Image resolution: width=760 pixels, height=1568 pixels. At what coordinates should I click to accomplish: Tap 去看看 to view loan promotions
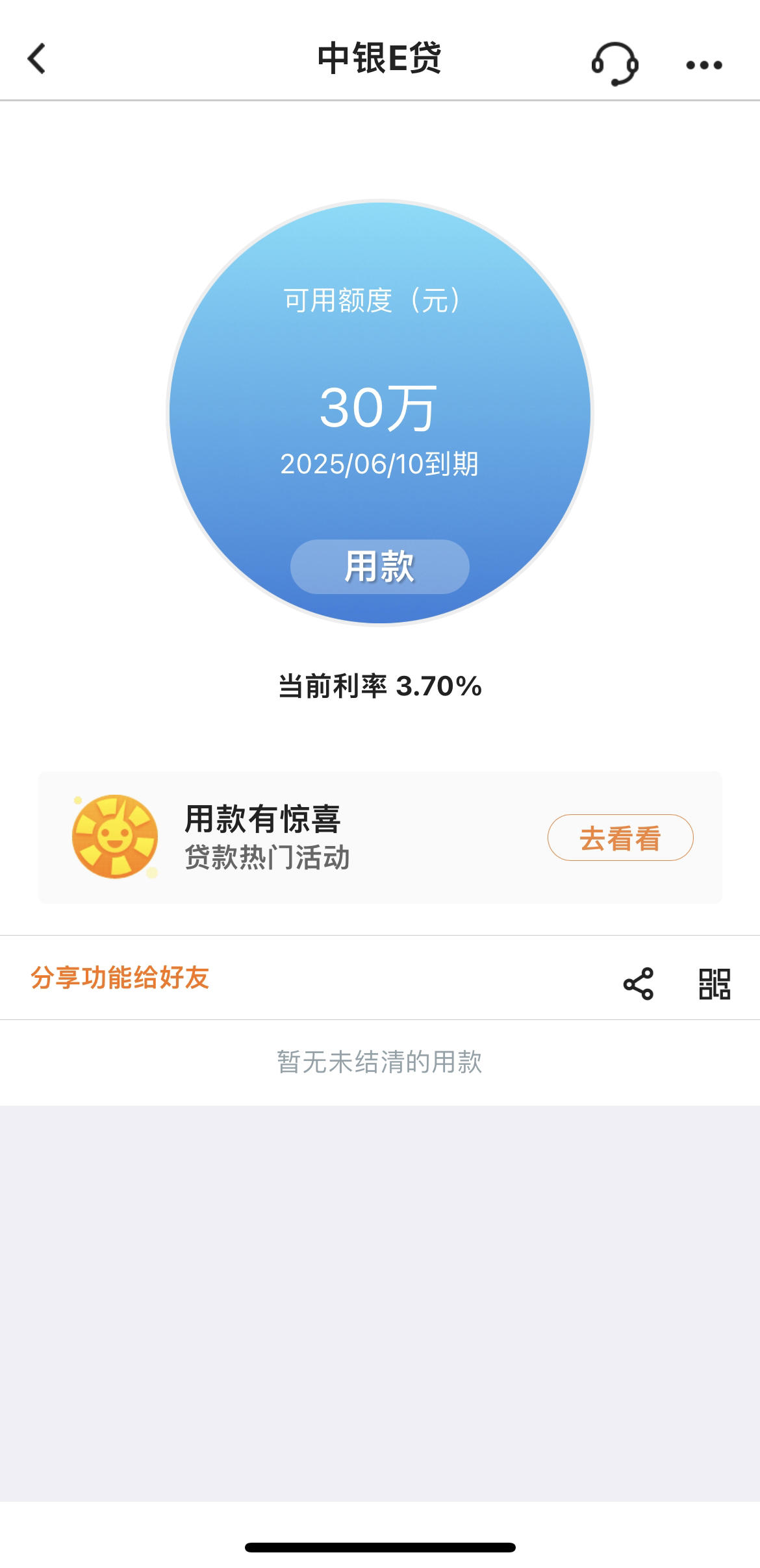point(620,838)
